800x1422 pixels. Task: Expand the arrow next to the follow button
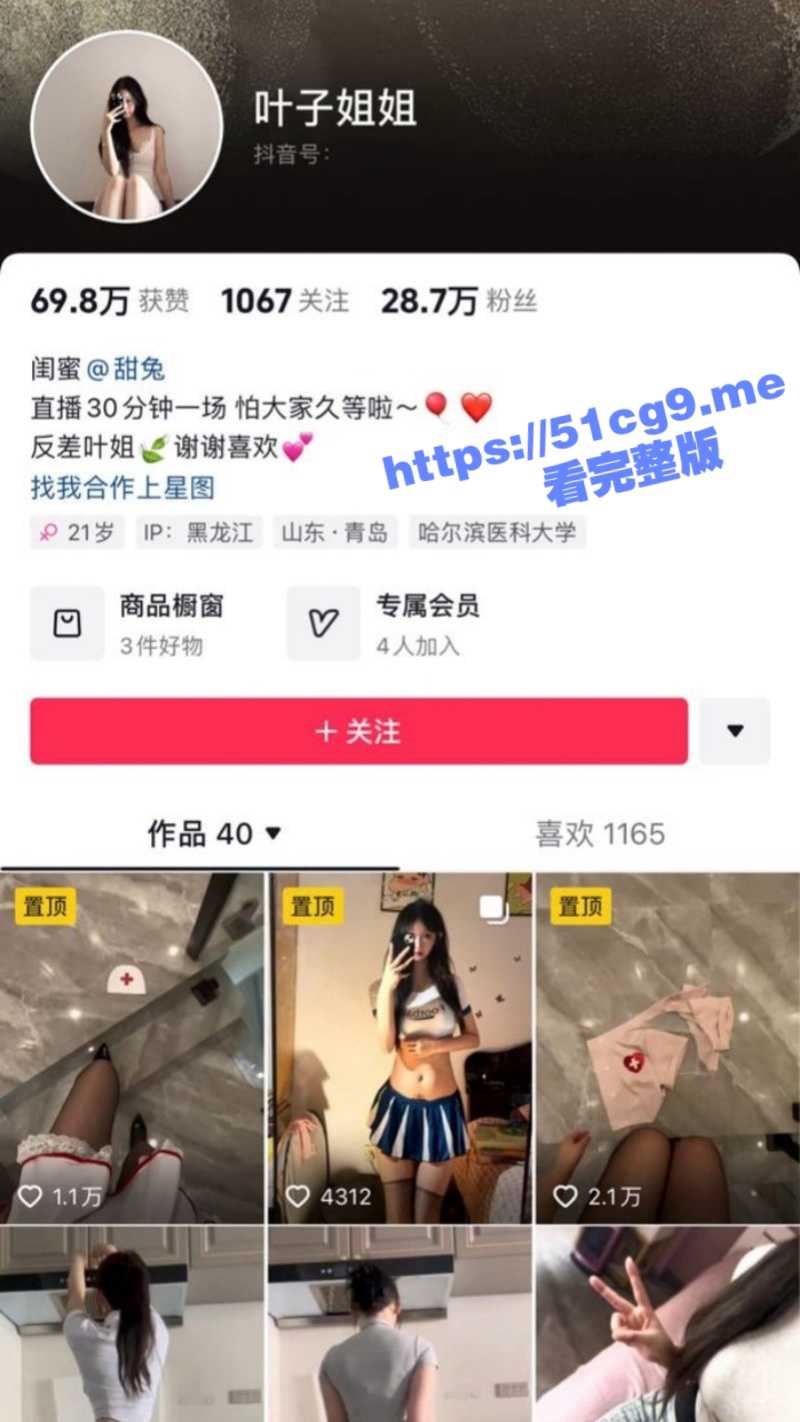[x=735, y=732]
